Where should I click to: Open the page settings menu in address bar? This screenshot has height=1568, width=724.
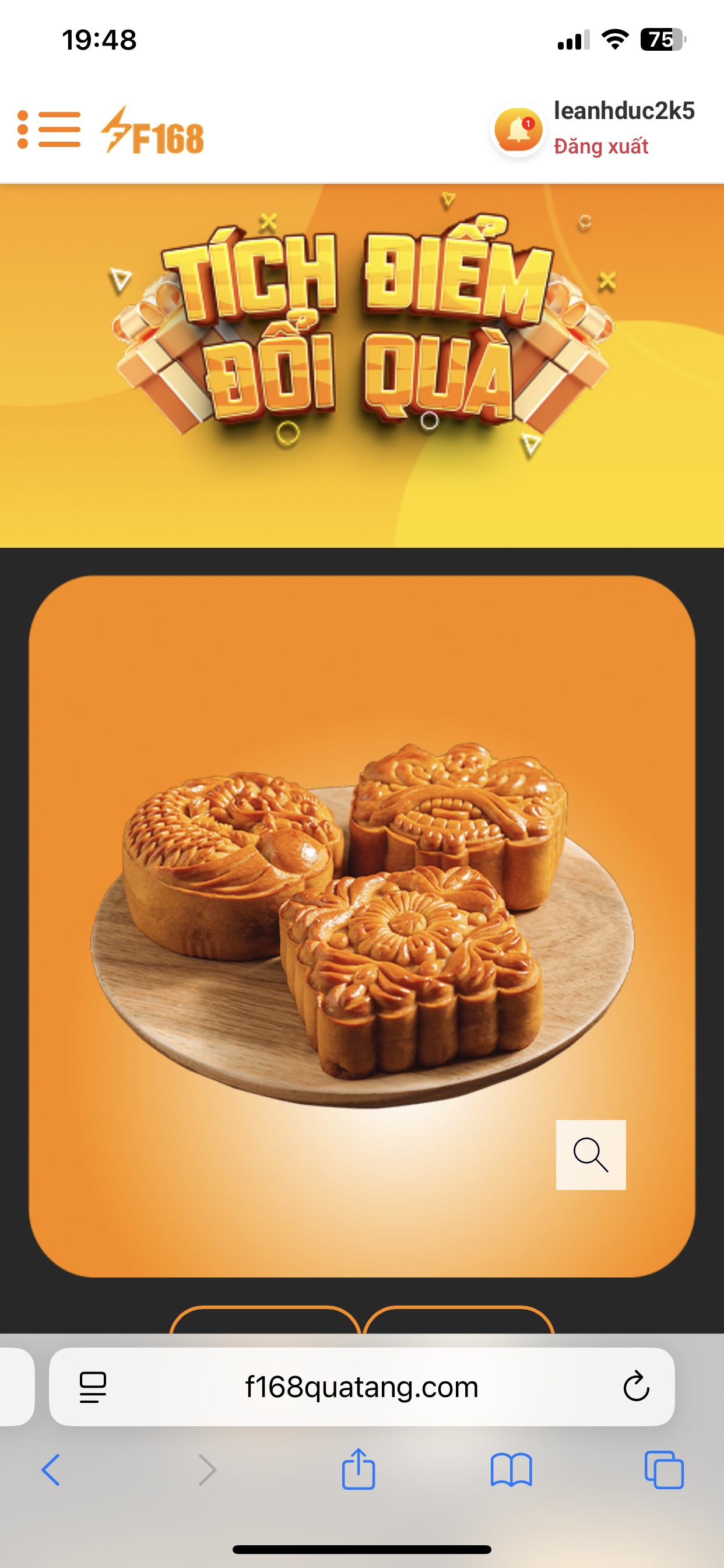pyautogui.click(x=93, y=1387)
